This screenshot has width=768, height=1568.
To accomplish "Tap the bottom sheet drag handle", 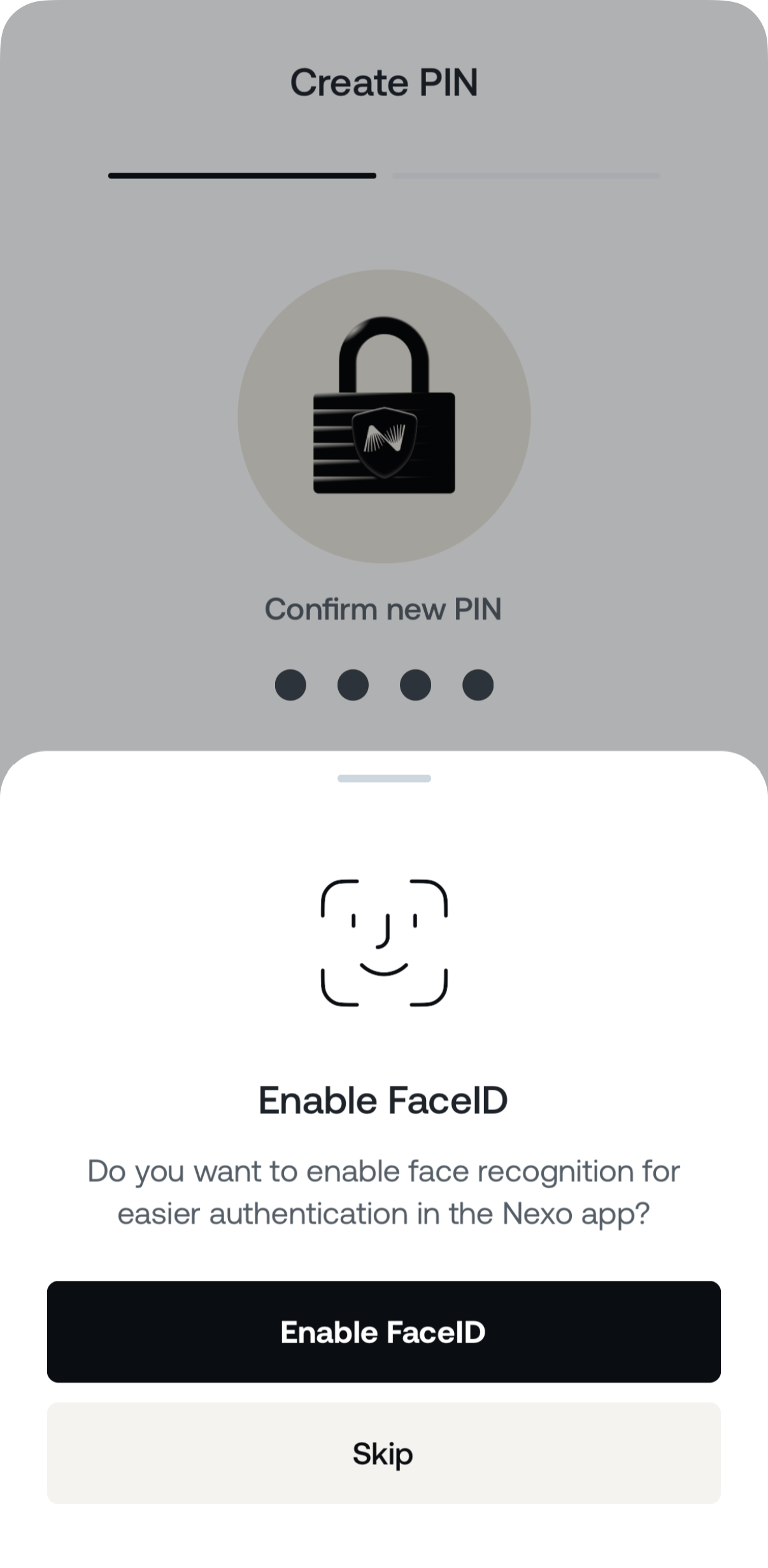I will pos(384,778).
